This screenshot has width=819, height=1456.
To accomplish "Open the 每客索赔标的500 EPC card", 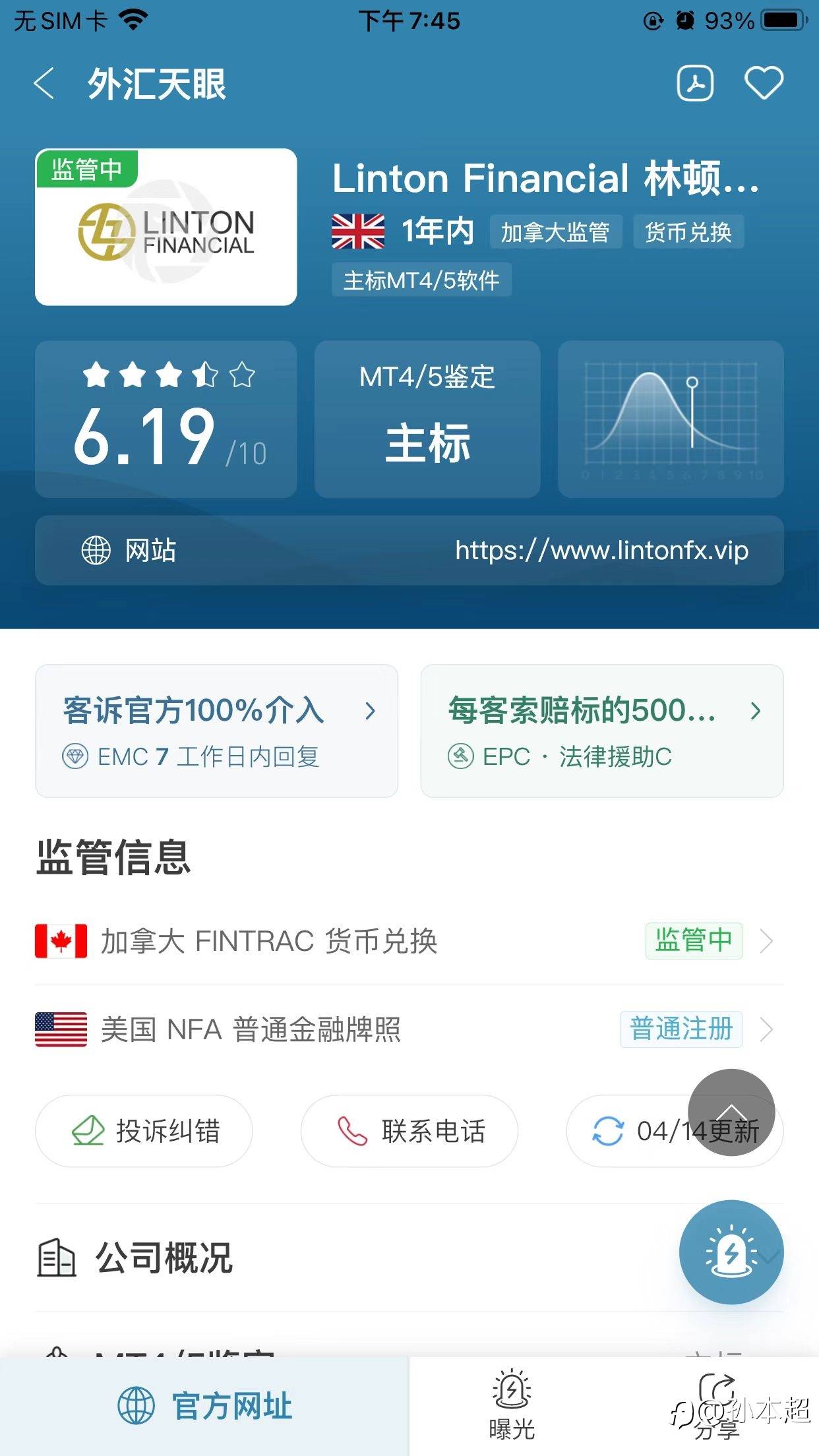I will click(x=602, y=731).
